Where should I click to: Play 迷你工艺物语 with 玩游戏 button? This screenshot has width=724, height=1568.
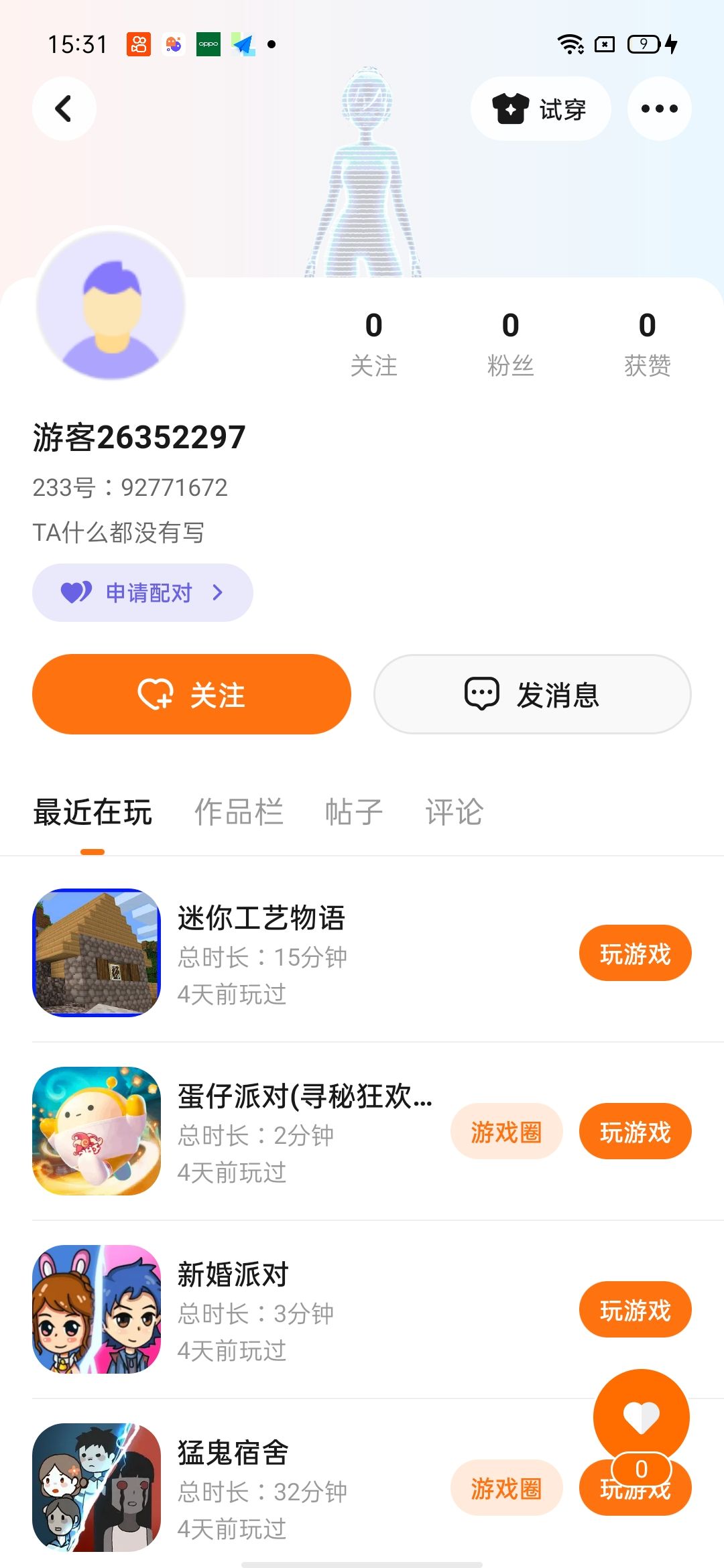coord(635,954)
